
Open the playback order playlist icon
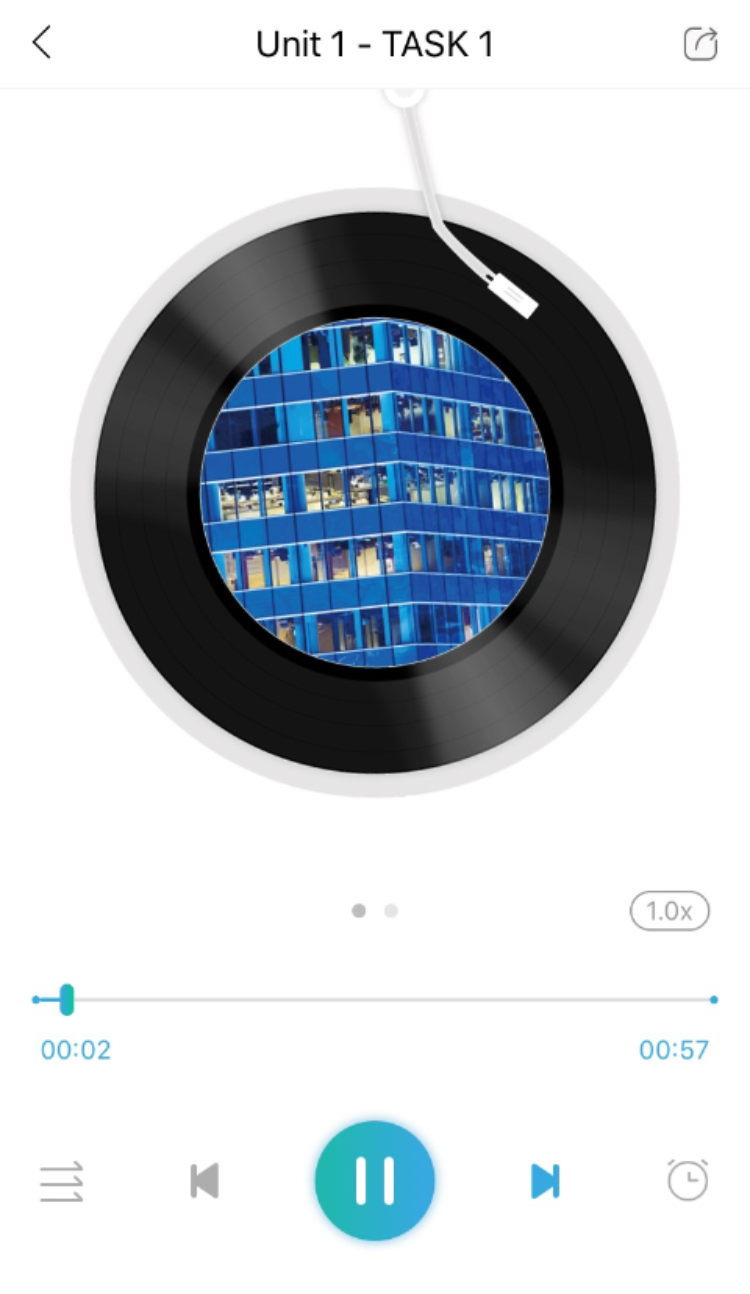coord(61,1181)
